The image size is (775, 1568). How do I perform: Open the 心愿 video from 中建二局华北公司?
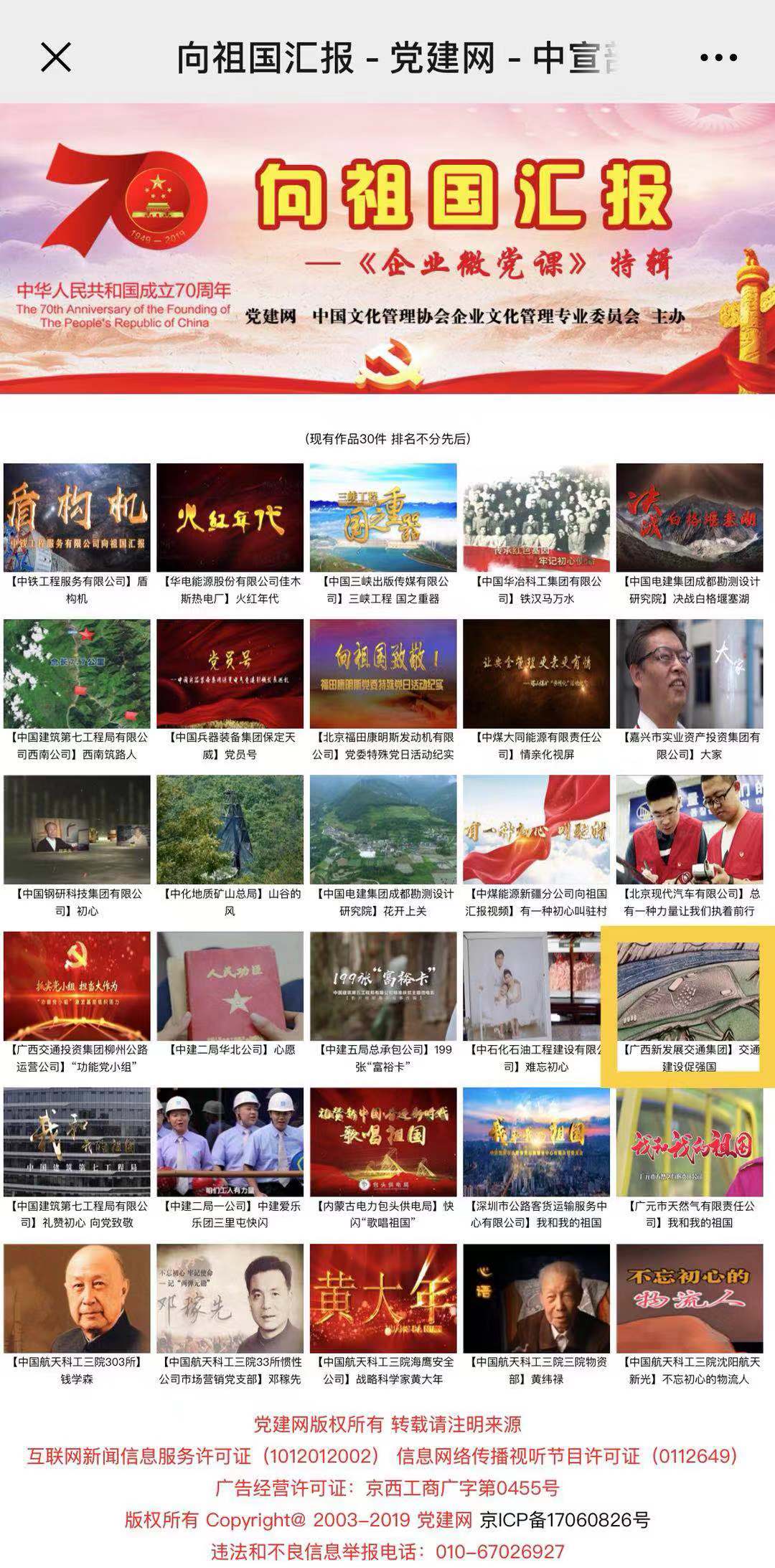[x=230, y=986]
